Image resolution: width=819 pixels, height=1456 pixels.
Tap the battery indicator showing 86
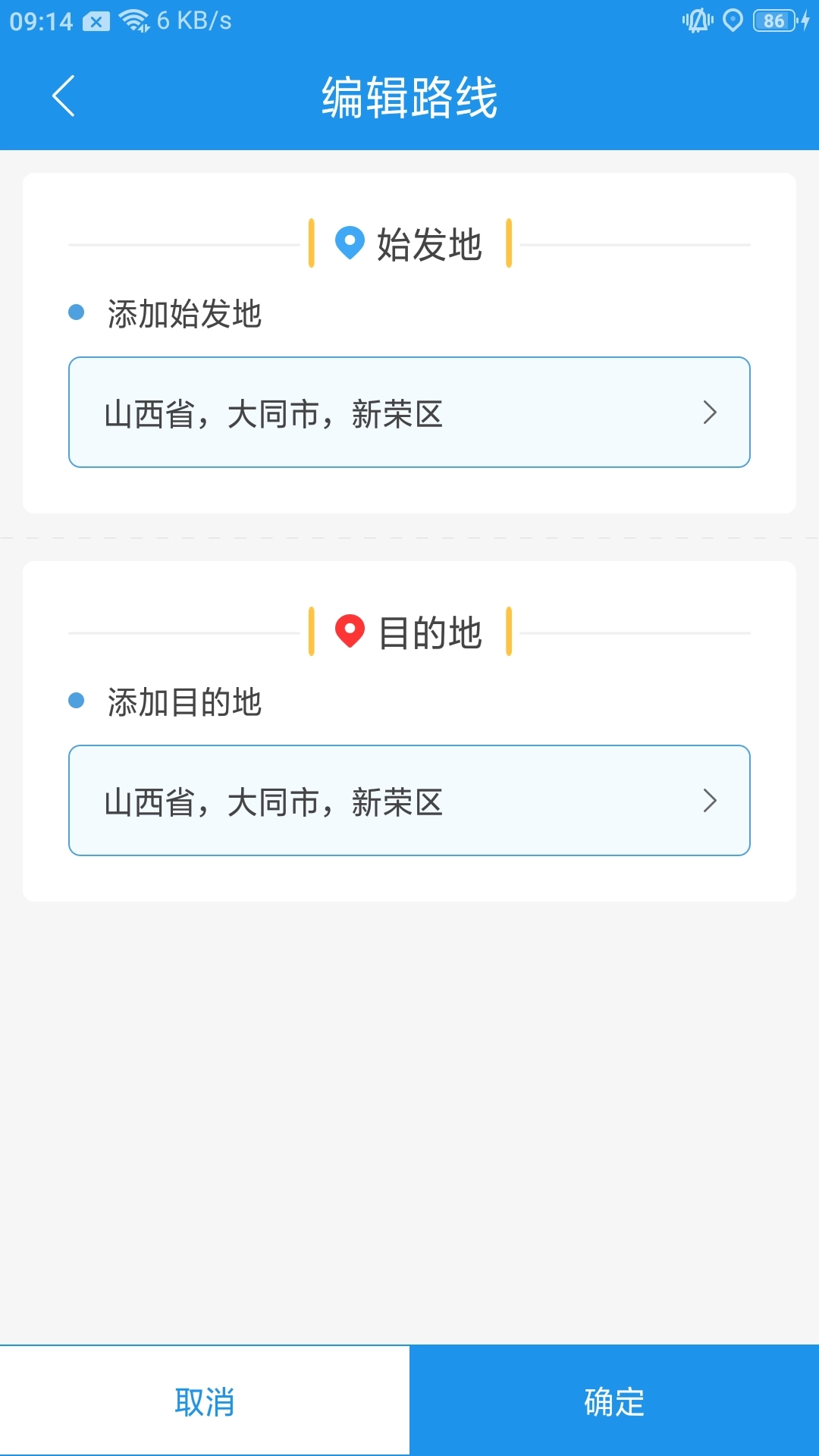click(774, 20)
